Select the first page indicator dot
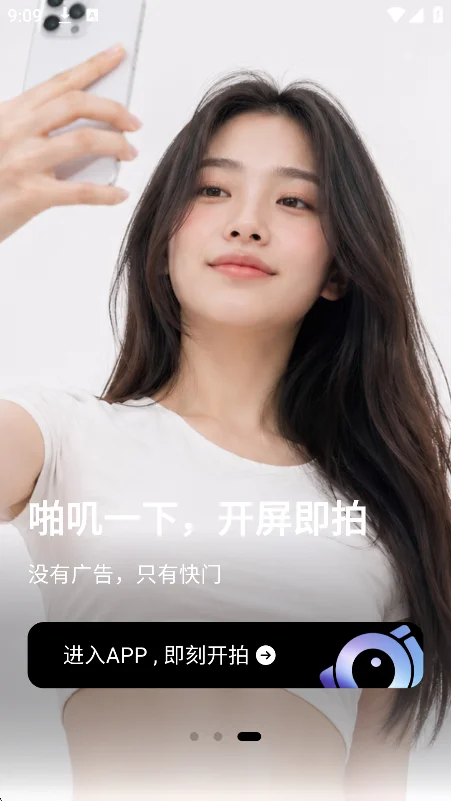451x801 pixels. 194,736
